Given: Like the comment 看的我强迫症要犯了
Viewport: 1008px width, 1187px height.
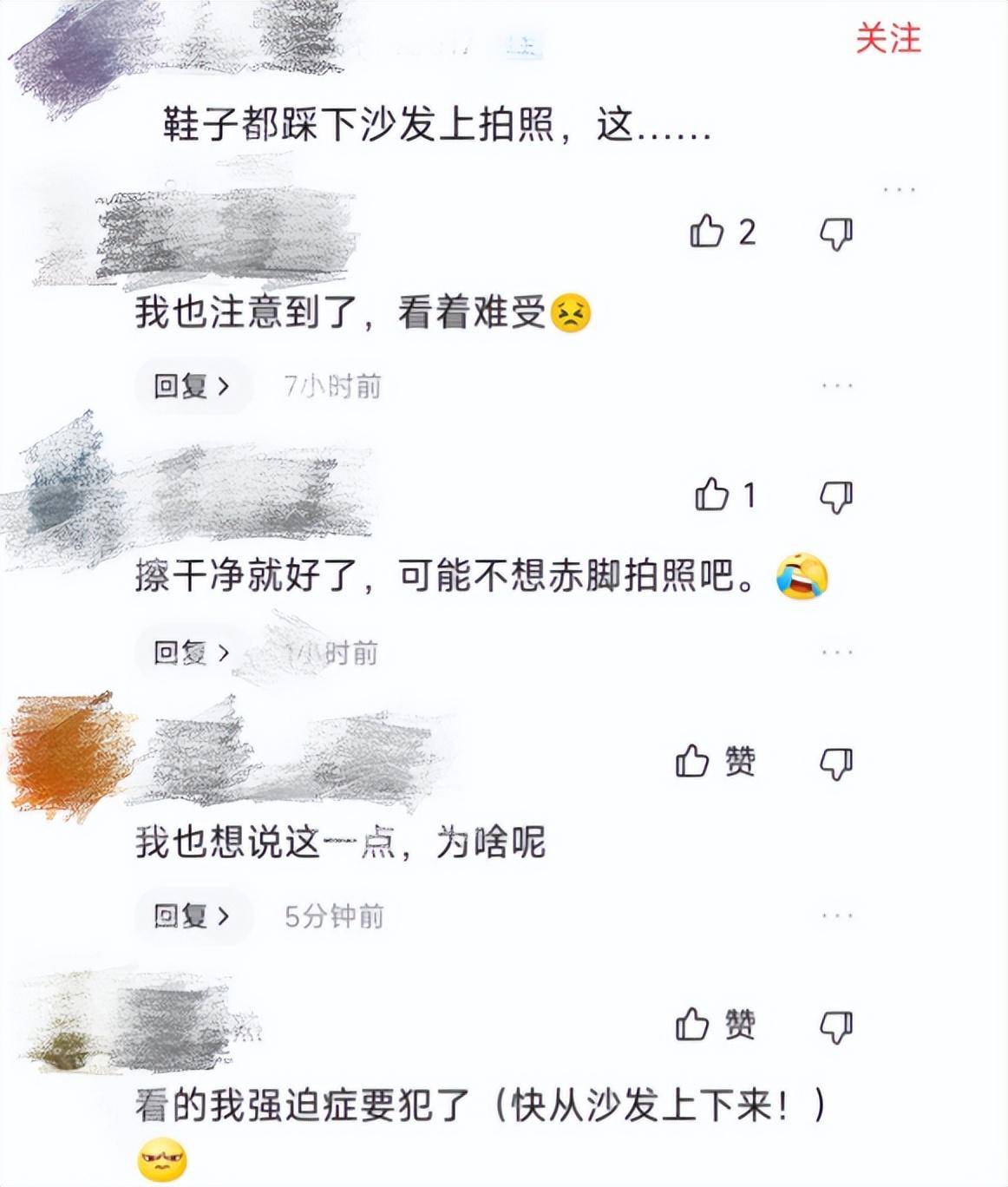Looking at the screenshot, I should click(692, 1025).
